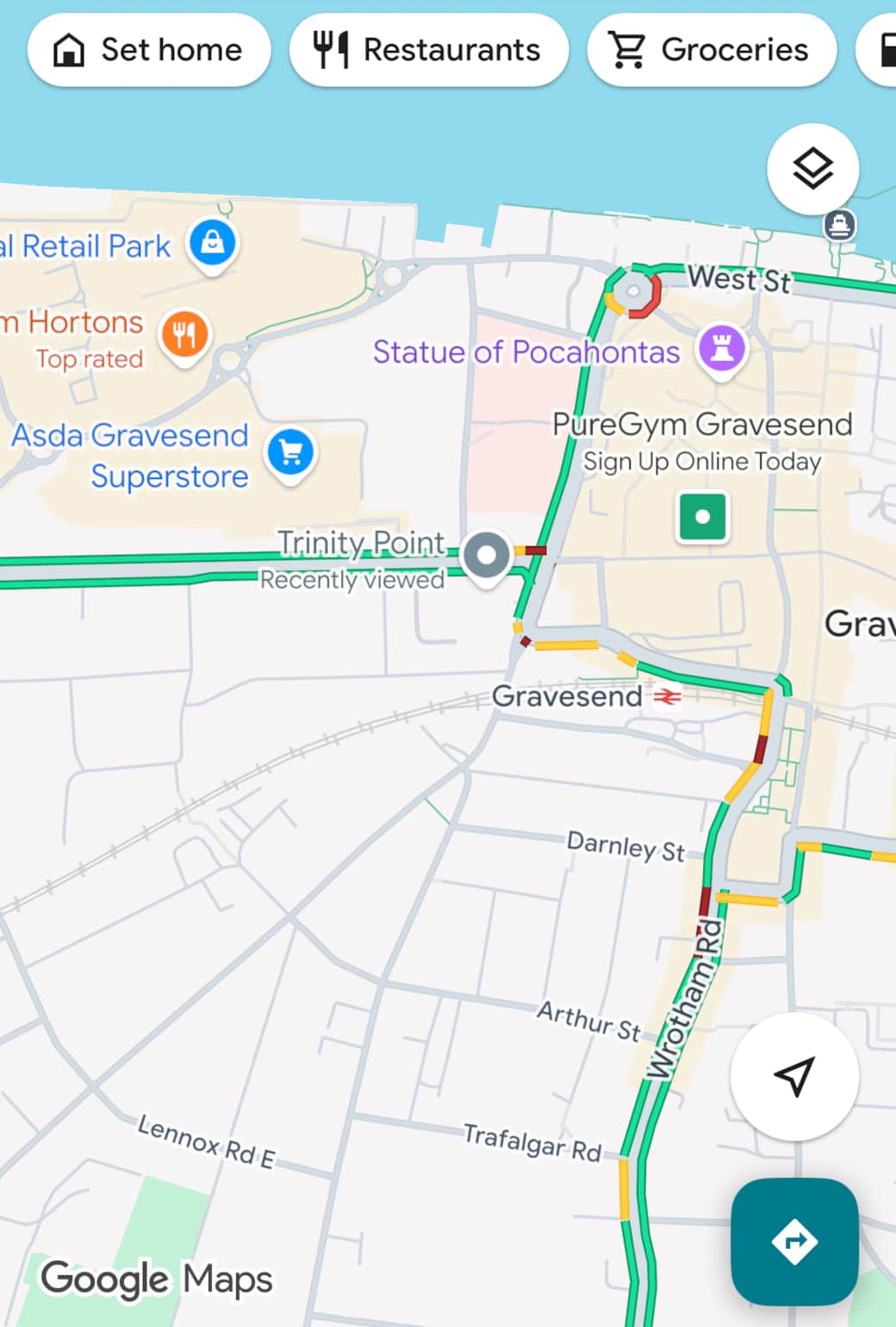Open the Gravesend railway station marker
Image resolution: width=896 pixels, height=1327 pixels.
point(668,696)
